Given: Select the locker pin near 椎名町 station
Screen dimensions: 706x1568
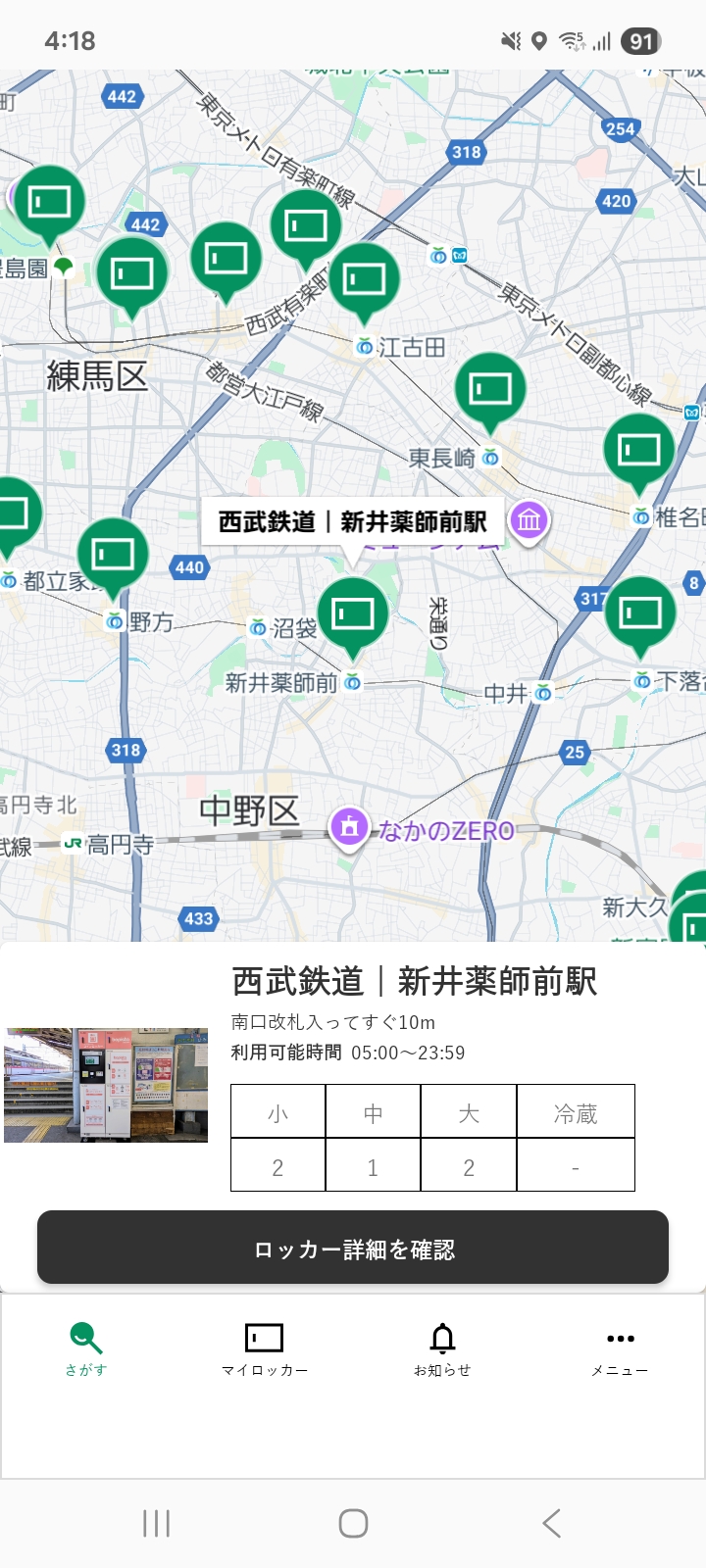Looking at the screenshot, I should [639, 450].
